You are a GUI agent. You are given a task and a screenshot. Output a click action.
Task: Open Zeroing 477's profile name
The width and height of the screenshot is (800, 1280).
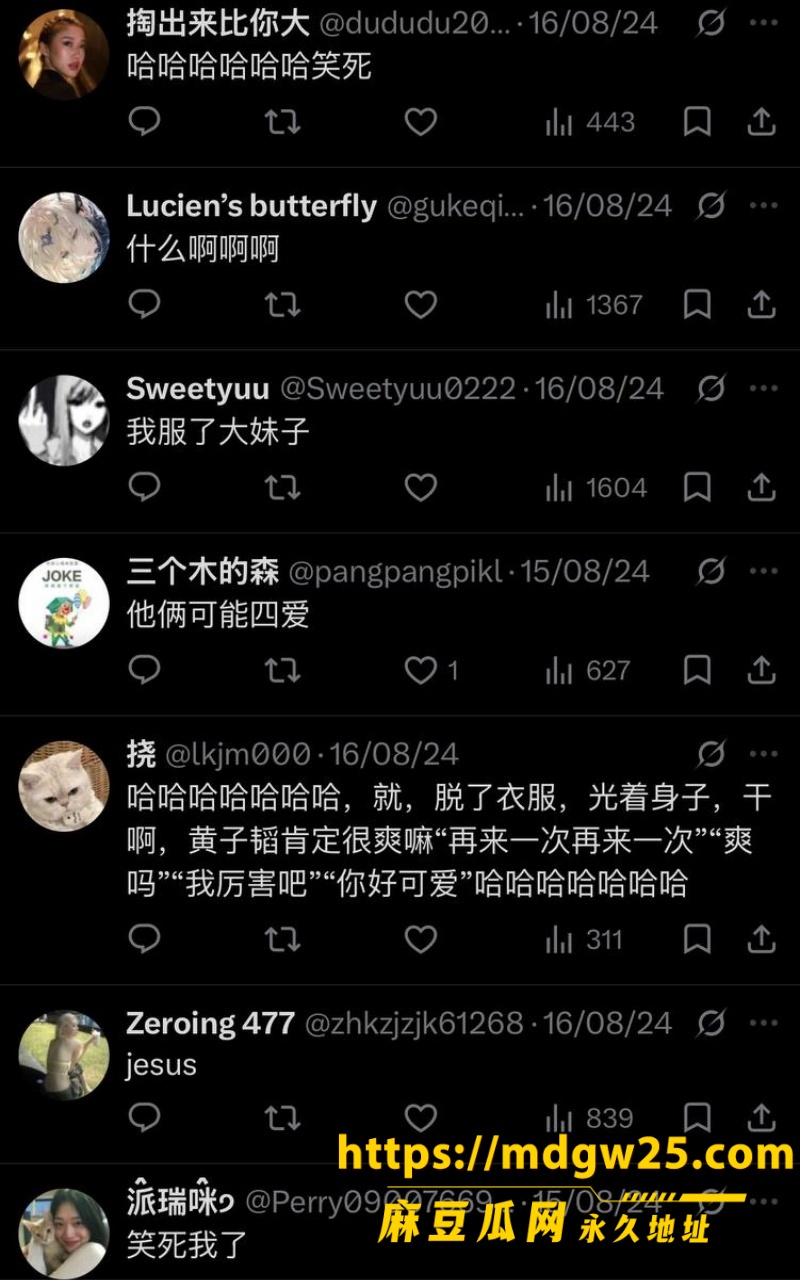click(210, 1023)
